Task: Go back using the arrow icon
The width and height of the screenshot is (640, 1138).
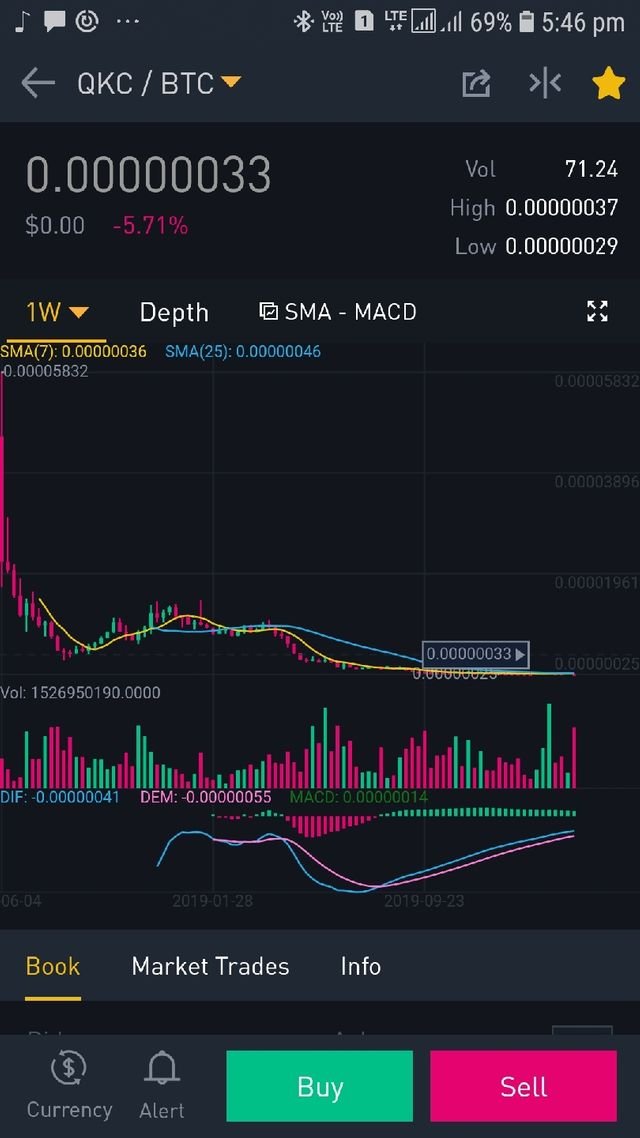Action: pos(38,83)
